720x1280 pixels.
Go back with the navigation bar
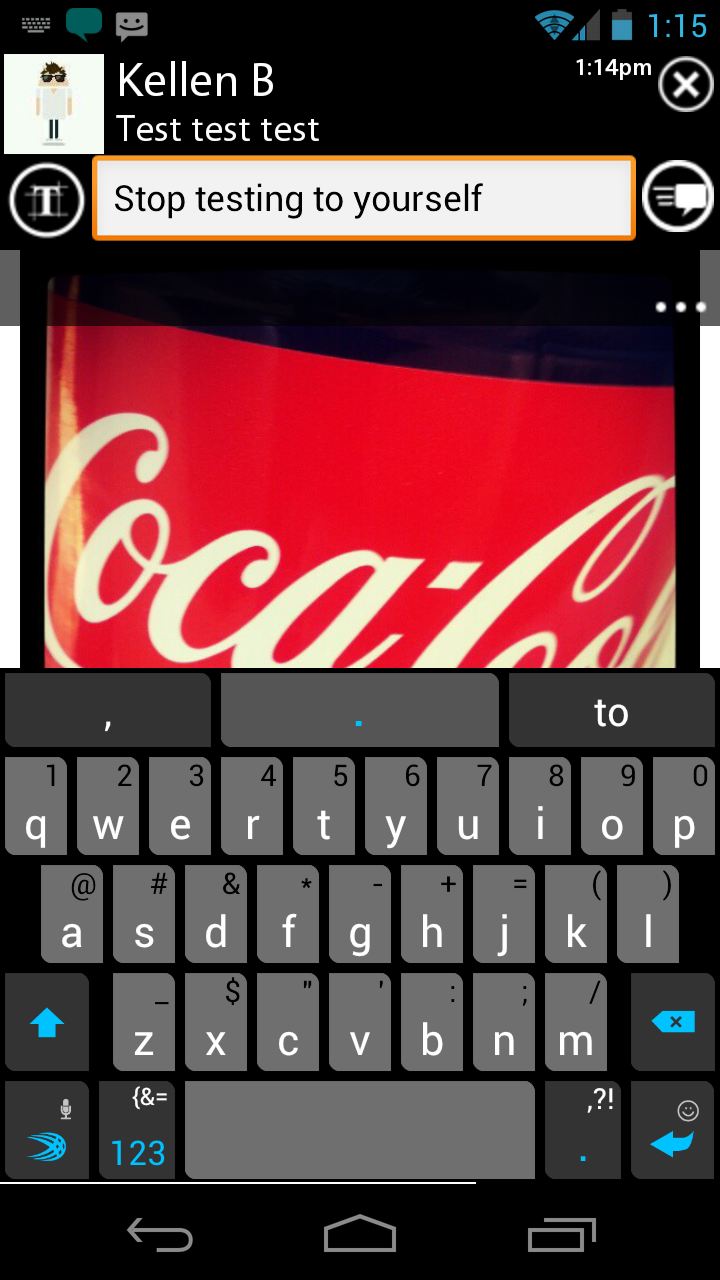[160, 1236]
